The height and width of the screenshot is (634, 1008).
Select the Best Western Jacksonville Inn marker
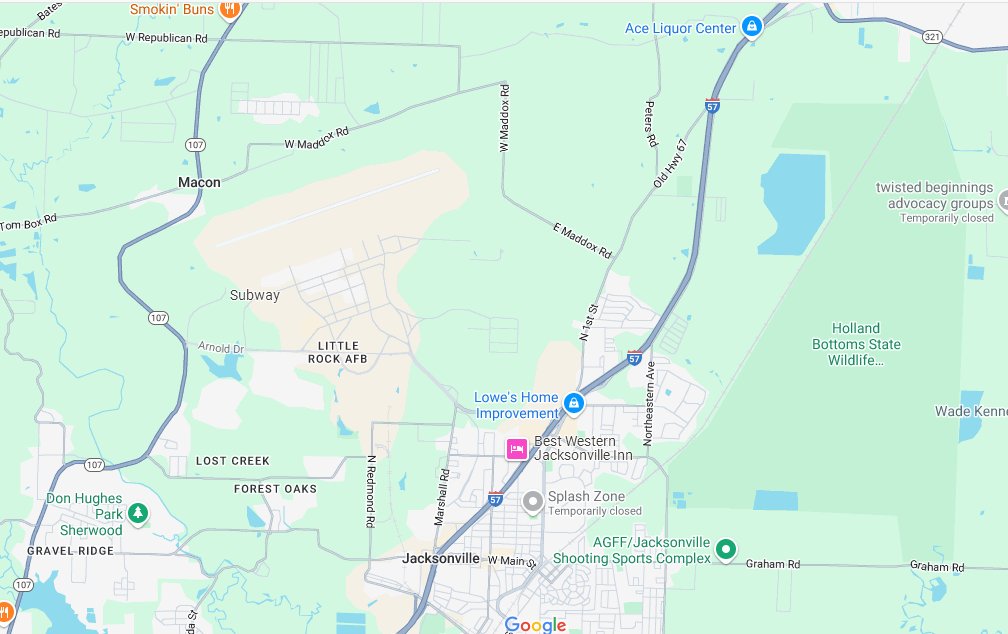pyautogui.click(x=517, y=449)
